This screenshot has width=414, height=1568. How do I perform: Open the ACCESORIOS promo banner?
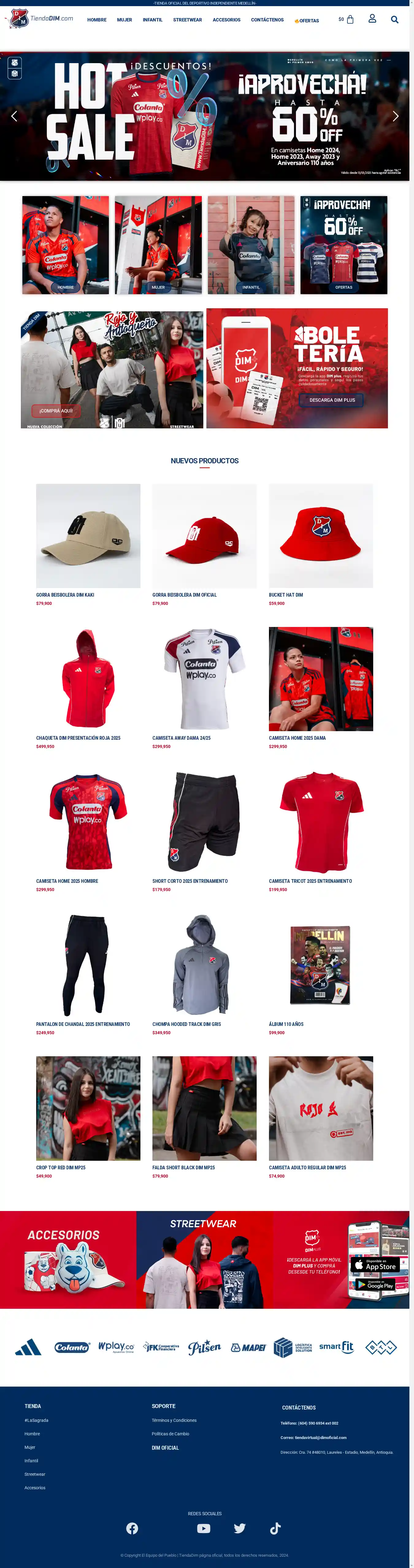click(x=67, y=1260)
